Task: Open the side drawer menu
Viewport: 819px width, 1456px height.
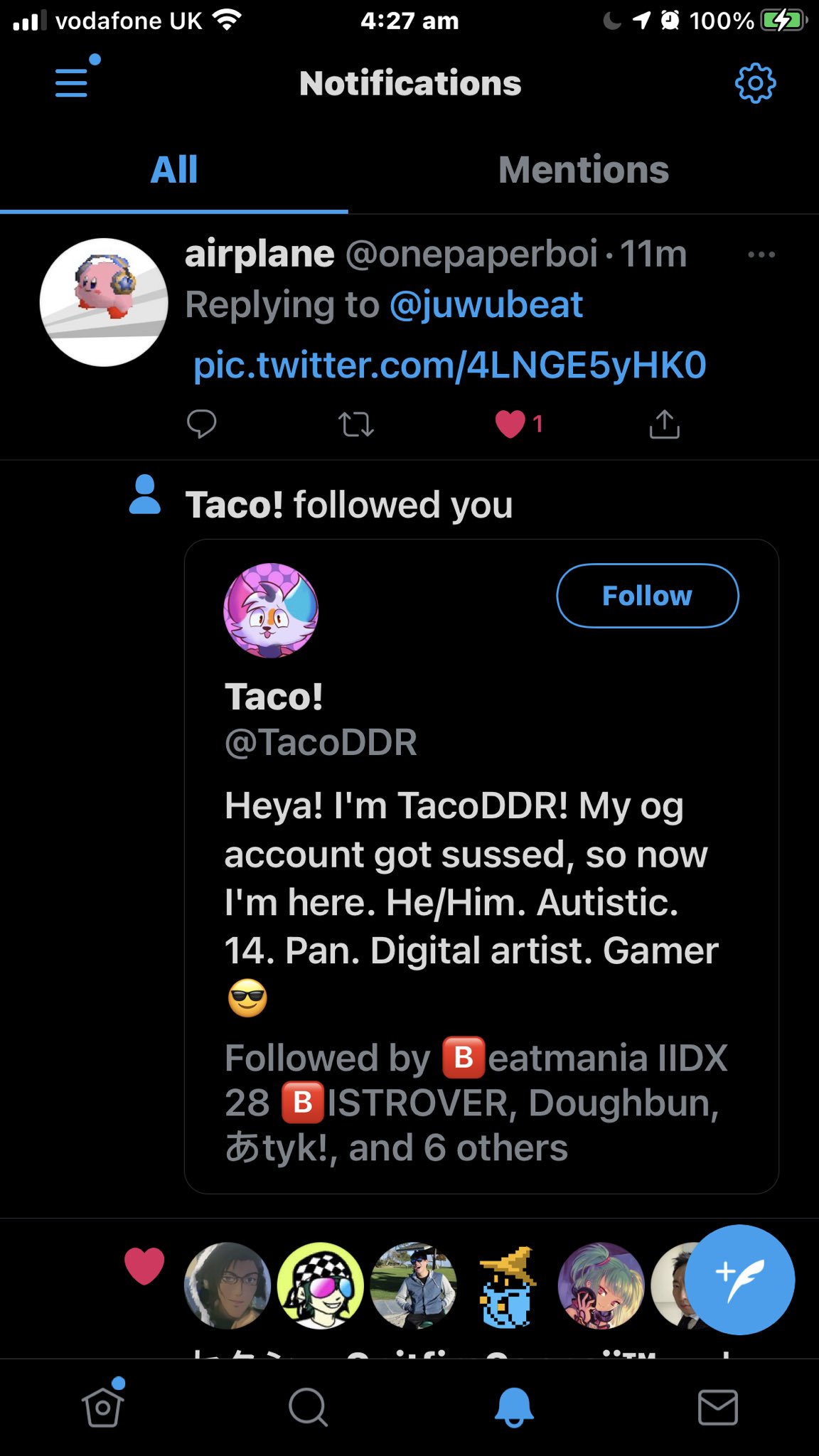Action: 73,82
